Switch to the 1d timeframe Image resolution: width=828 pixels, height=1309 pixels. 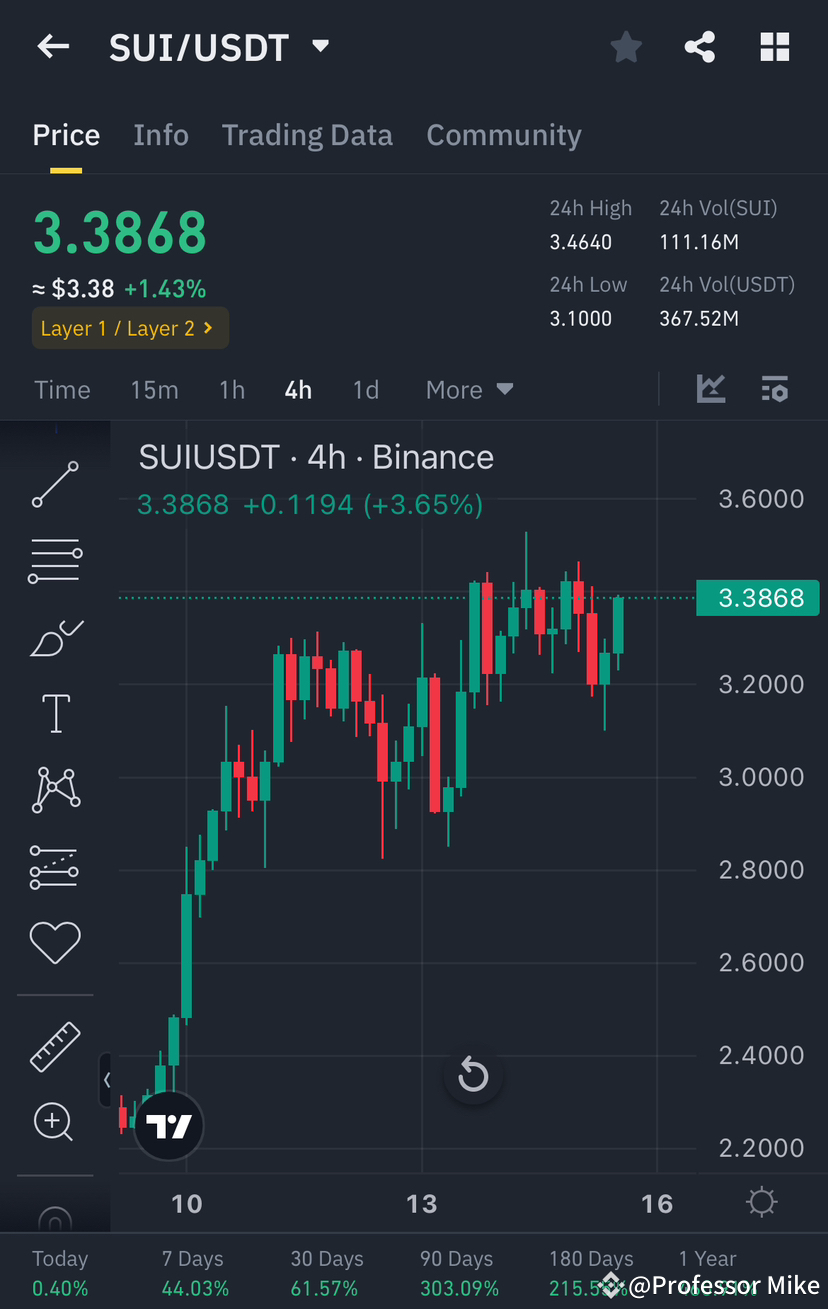coord(365,389)
